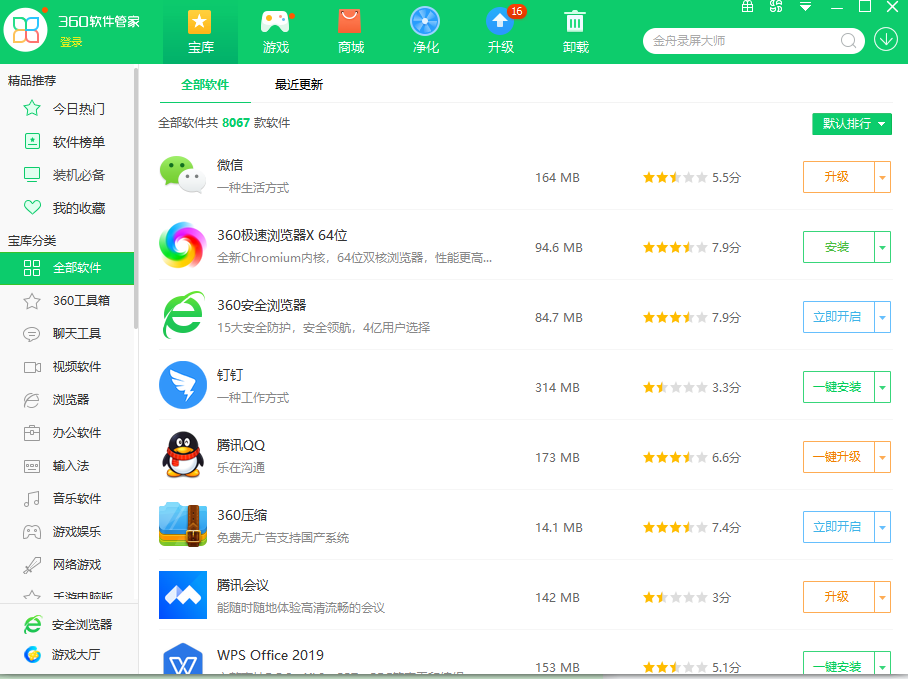Expand the 默认排行 sort dropdown
The height and width of the screenshot is (679, 908).
(x=852, y=124)
